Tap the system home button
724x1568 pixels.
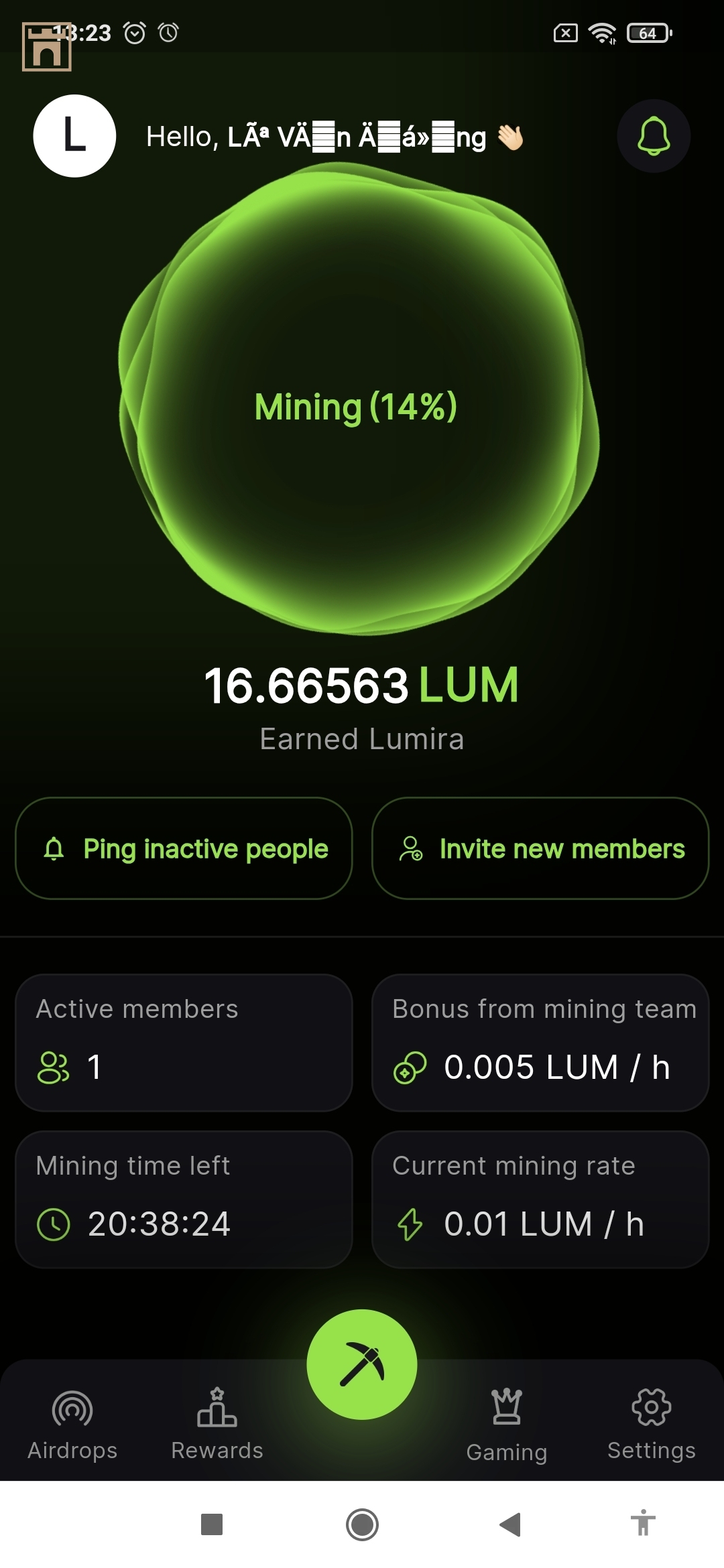pyautogui.click(x=362, y=1524)
